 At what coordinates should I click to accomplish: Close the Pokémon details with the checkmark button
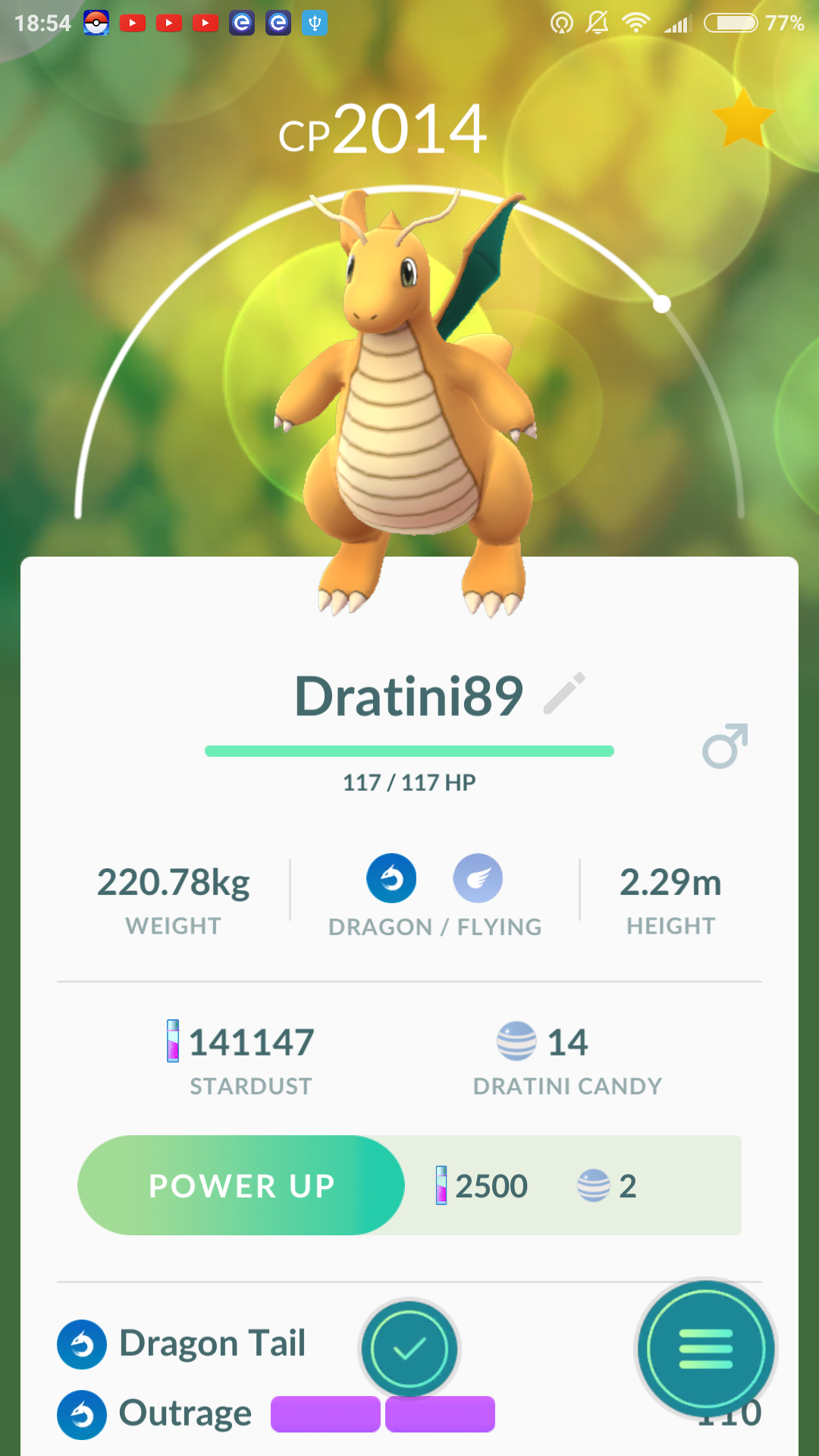coord(409,1349)
